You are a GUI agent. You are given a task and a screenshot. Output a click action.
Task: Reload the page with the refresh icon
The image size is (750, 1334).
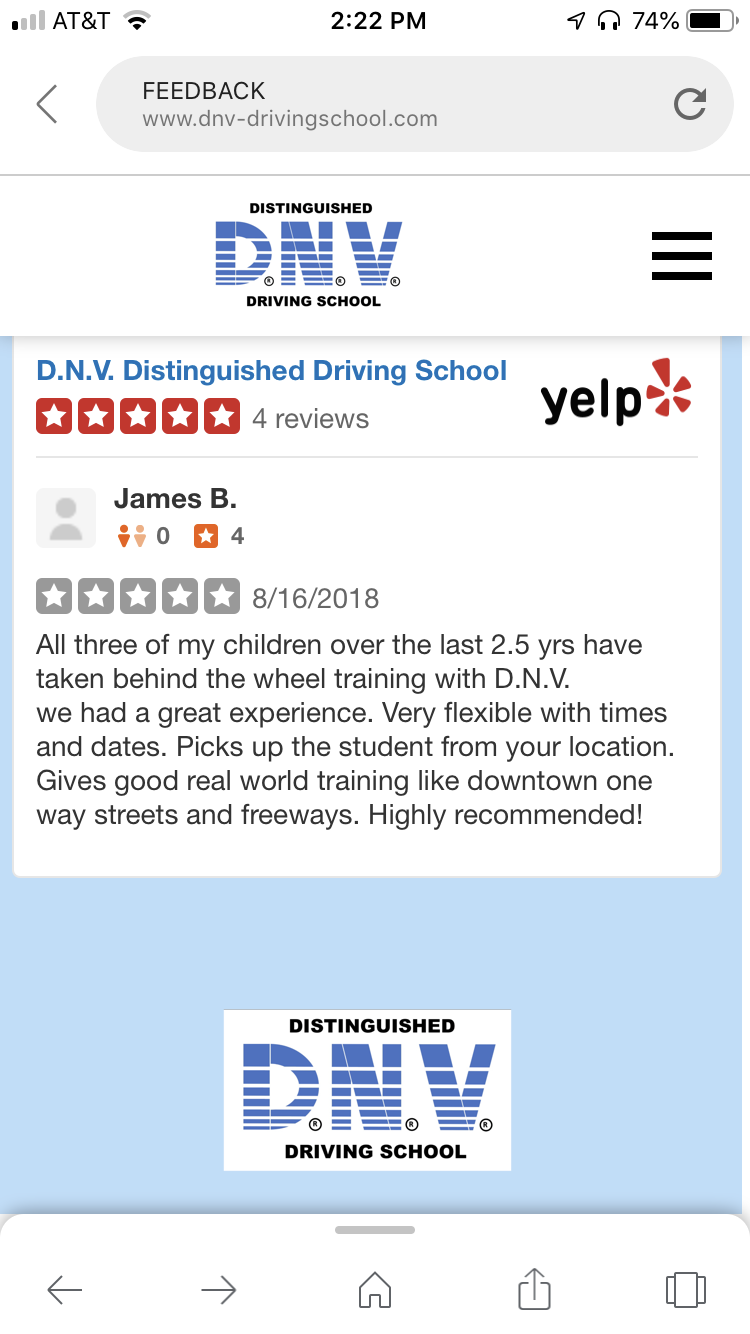(x=689, y=104)
